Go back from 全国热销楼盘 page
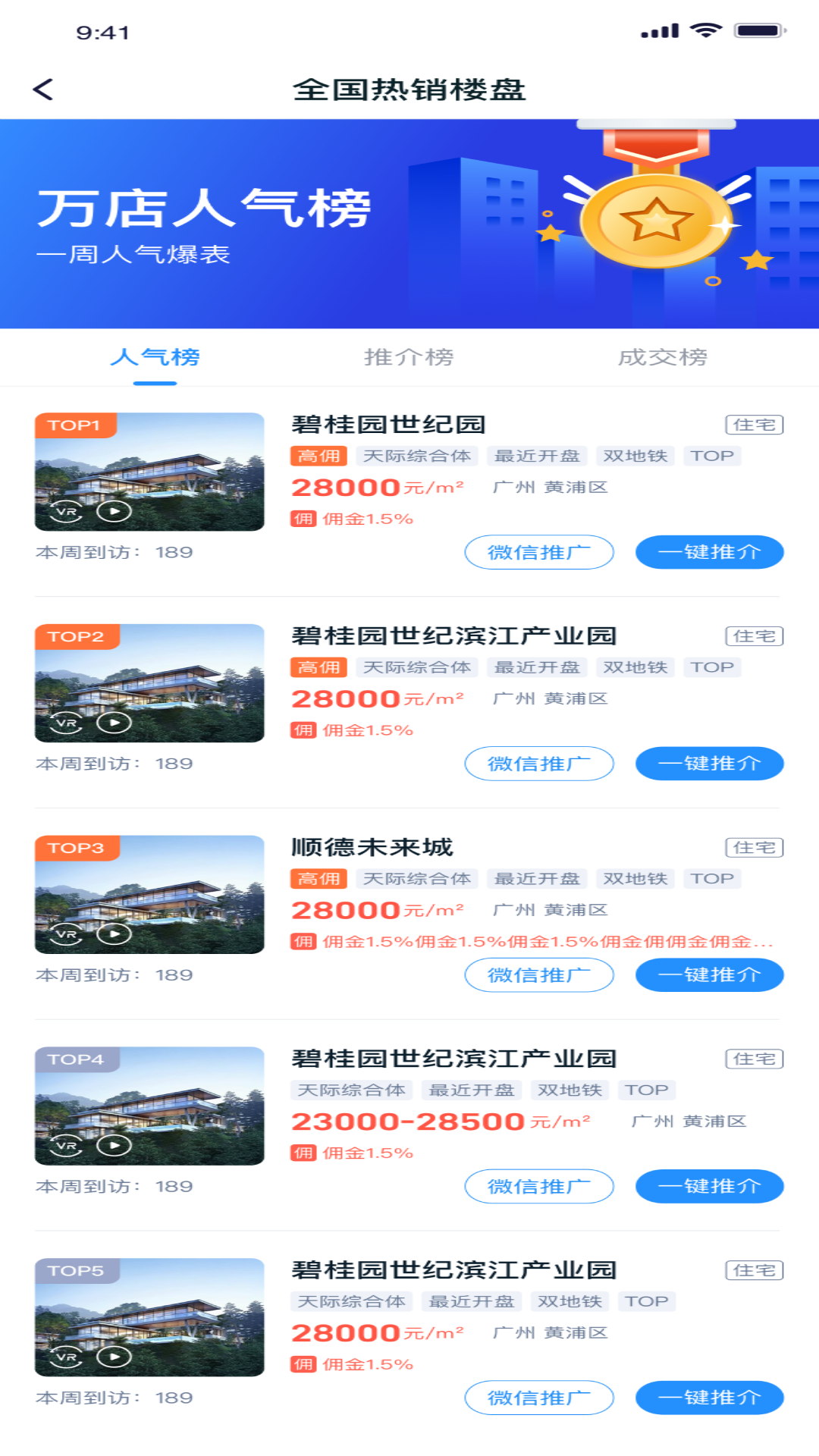The width and height of the screenshot is (819, 1456). 43,89
